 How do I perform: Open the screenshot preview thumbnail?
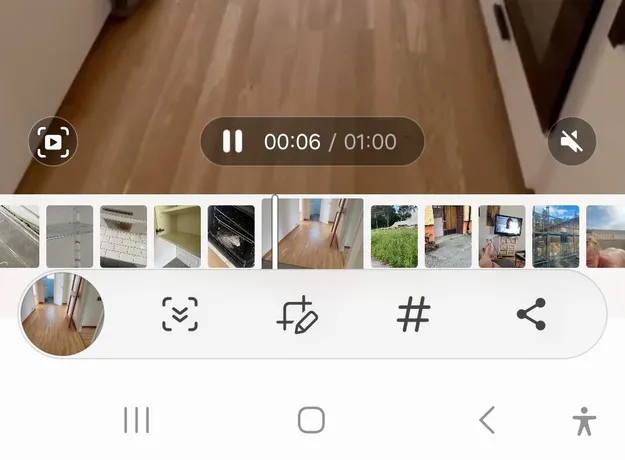click(x=62, y=315)
